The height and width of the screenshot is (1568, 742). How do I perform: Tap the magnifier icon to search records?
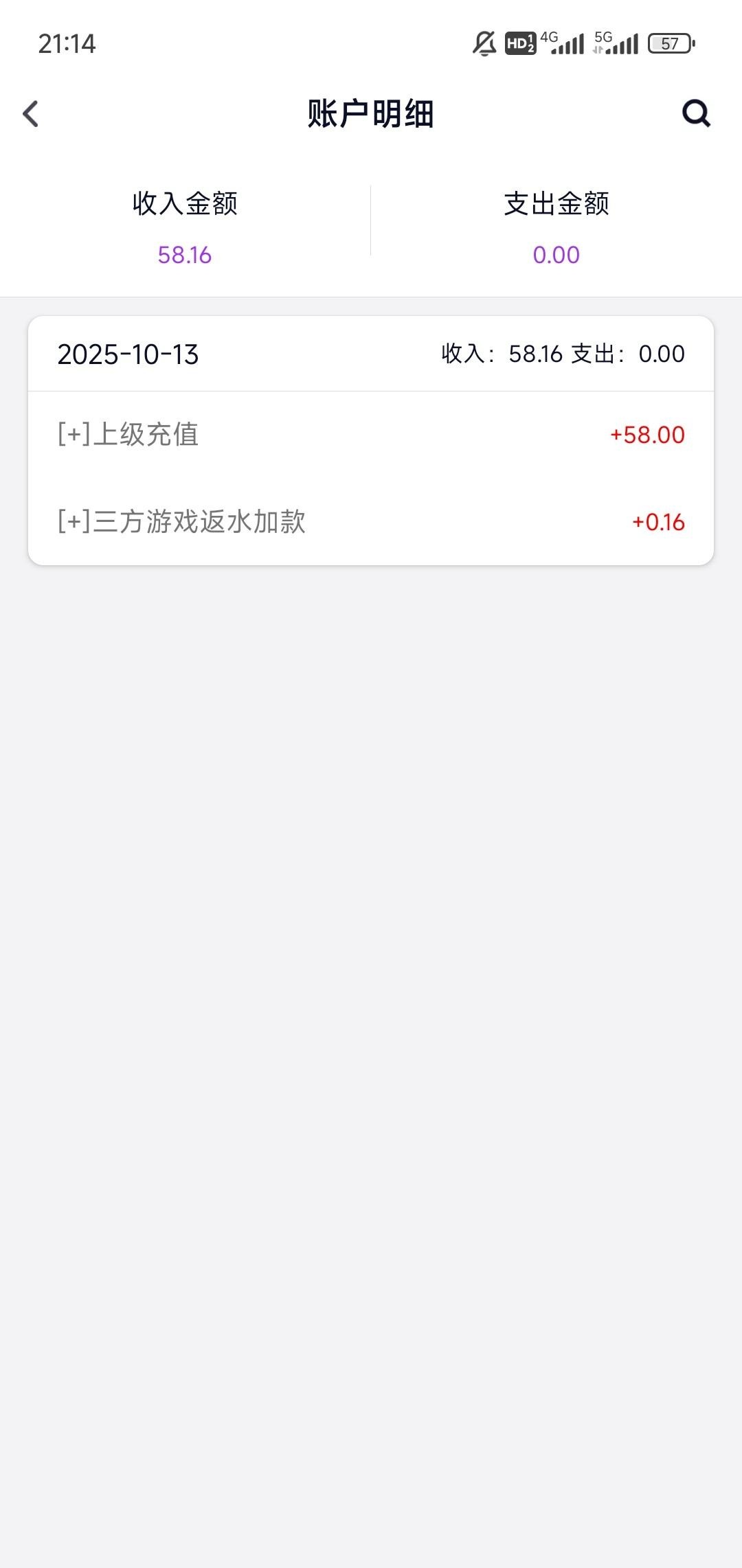(697, 113)
